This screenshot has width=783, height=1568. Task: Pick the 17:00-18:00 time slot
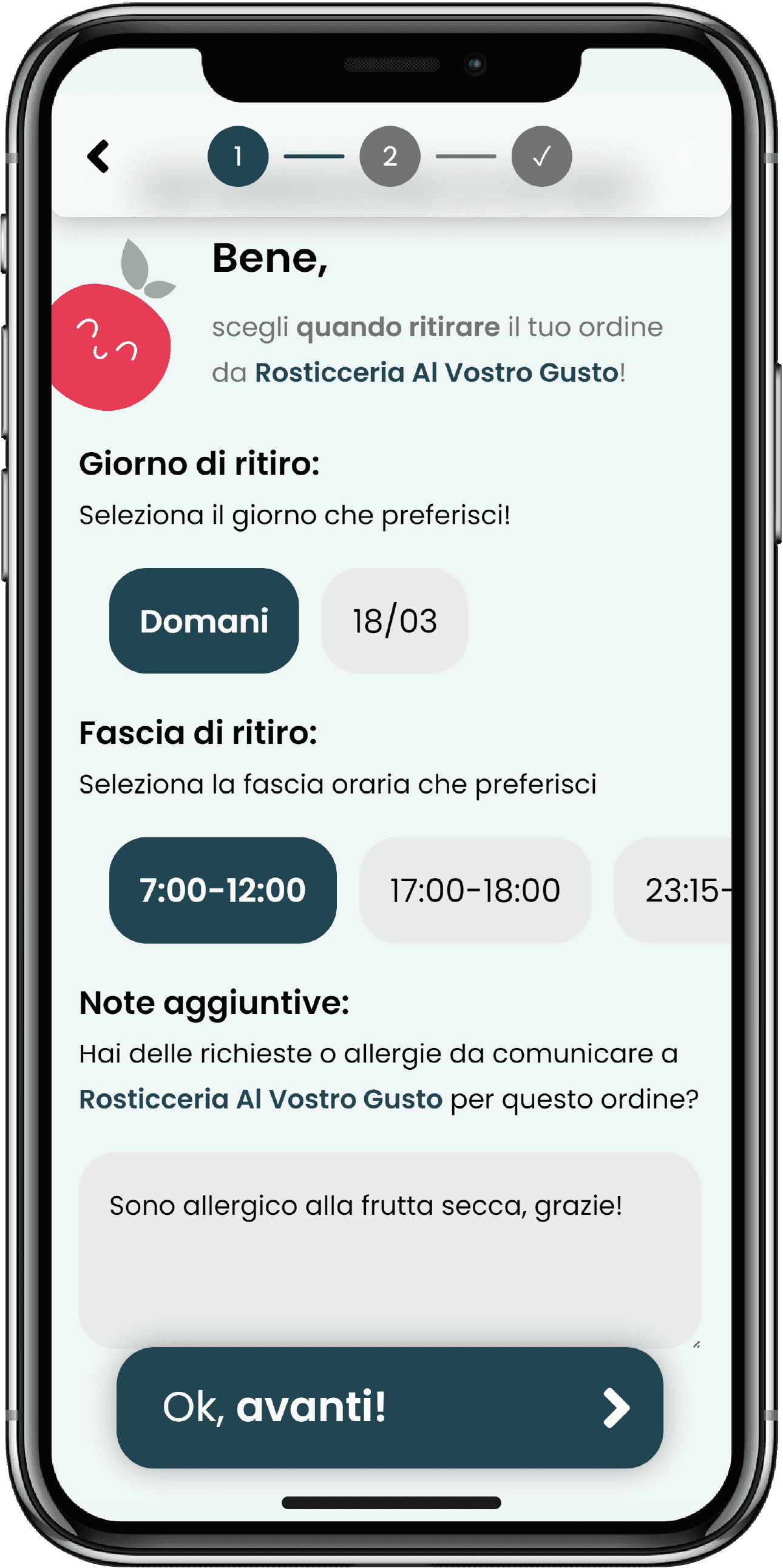pos(475,890)
